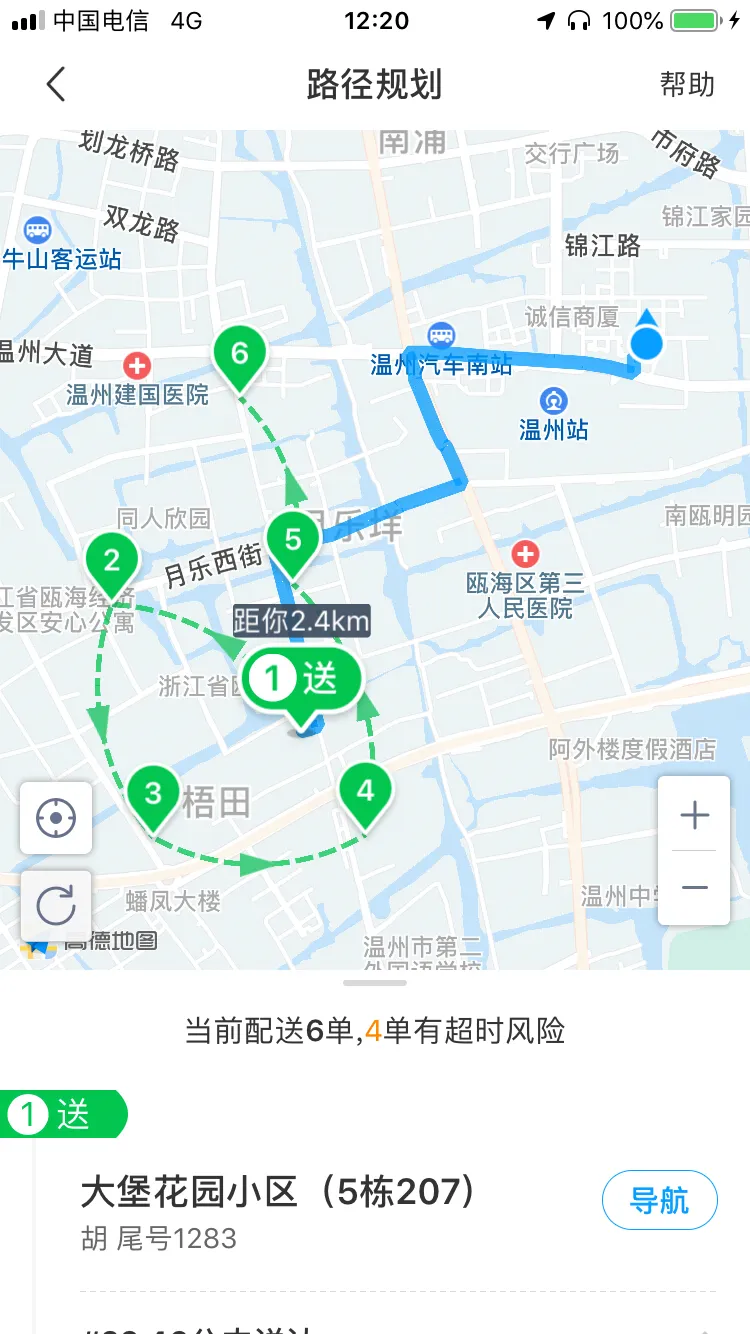
Task: Select delivery stop marker 6
Action: 239,354
